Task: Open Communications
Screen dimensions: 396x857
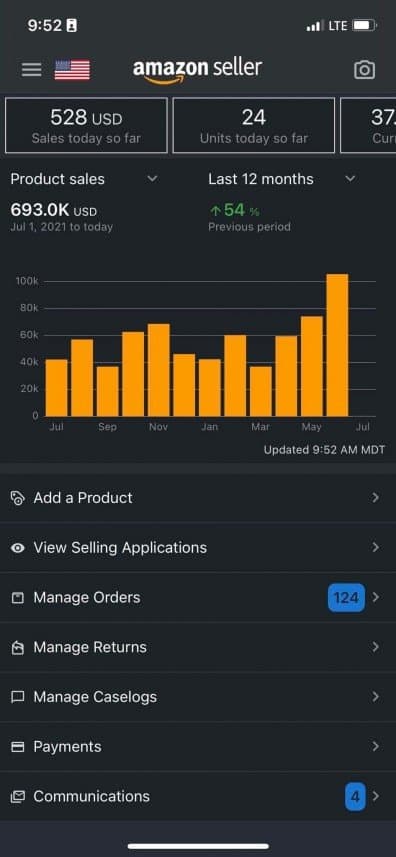Action: (x=198, y=796)
